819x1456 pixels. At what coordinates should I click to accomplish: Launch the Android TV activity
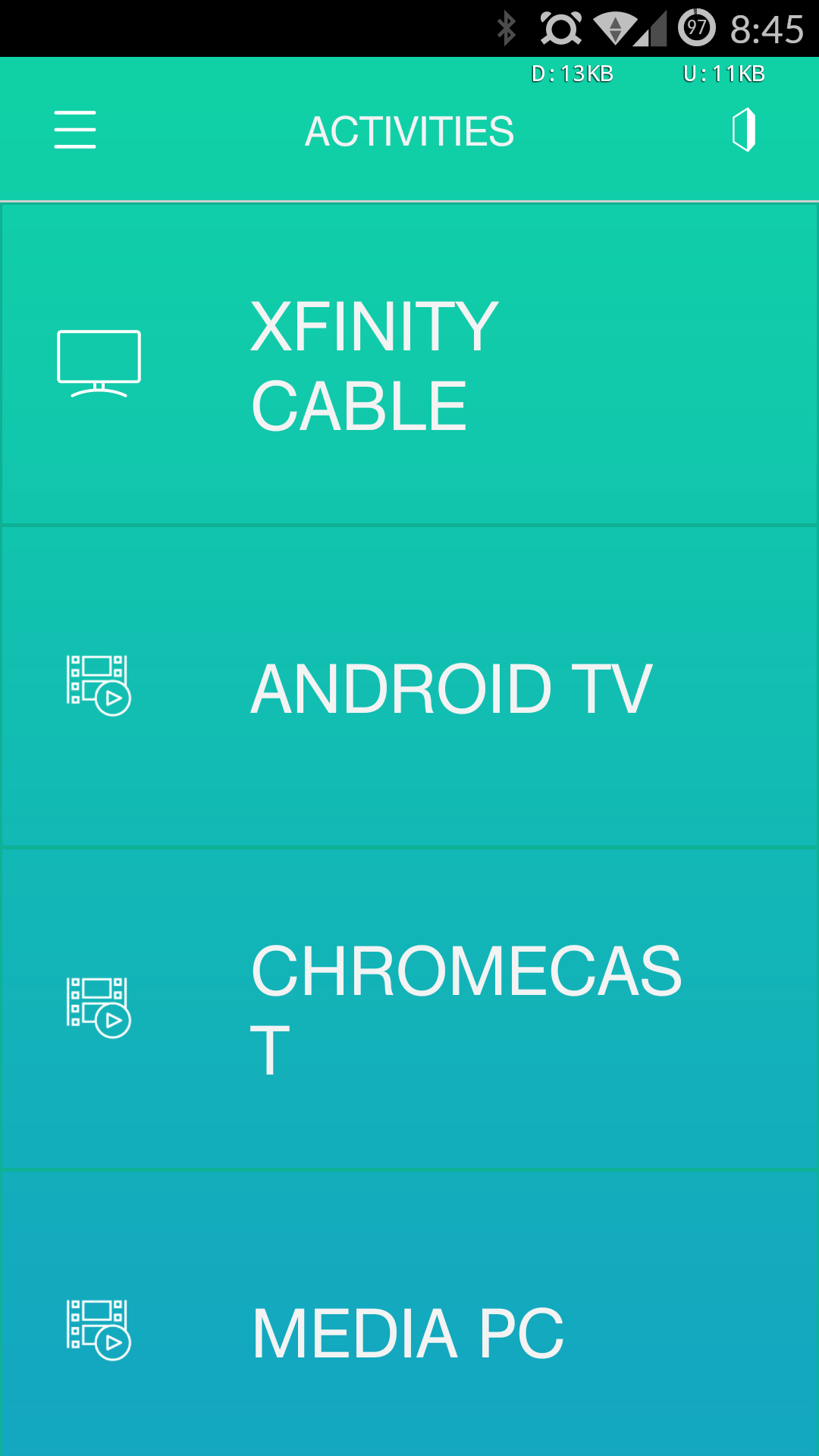(x=409, y=686)
